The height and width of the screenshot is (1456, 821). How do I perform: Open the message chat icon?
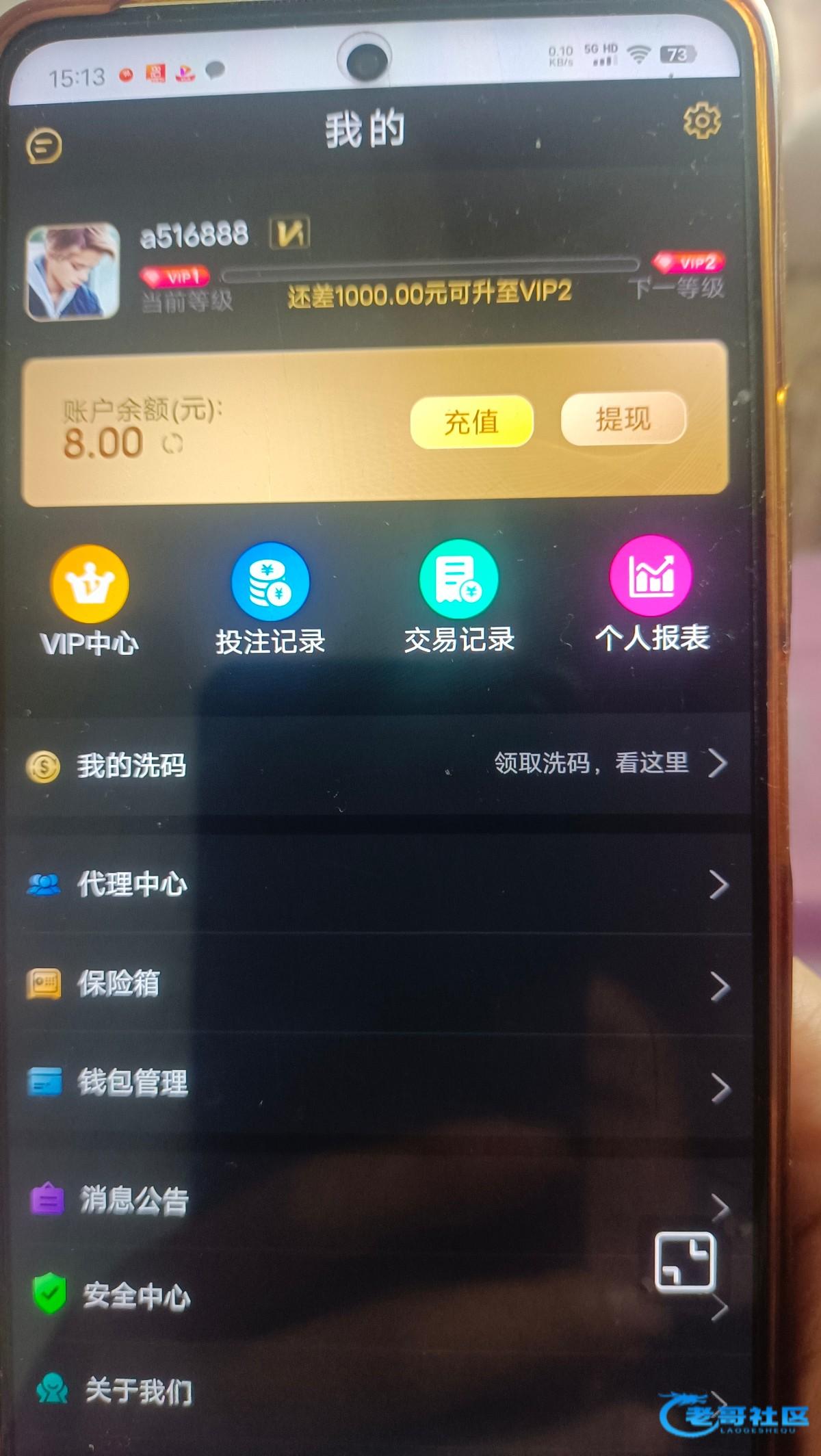pyautogui.click(x=44, y=146)
